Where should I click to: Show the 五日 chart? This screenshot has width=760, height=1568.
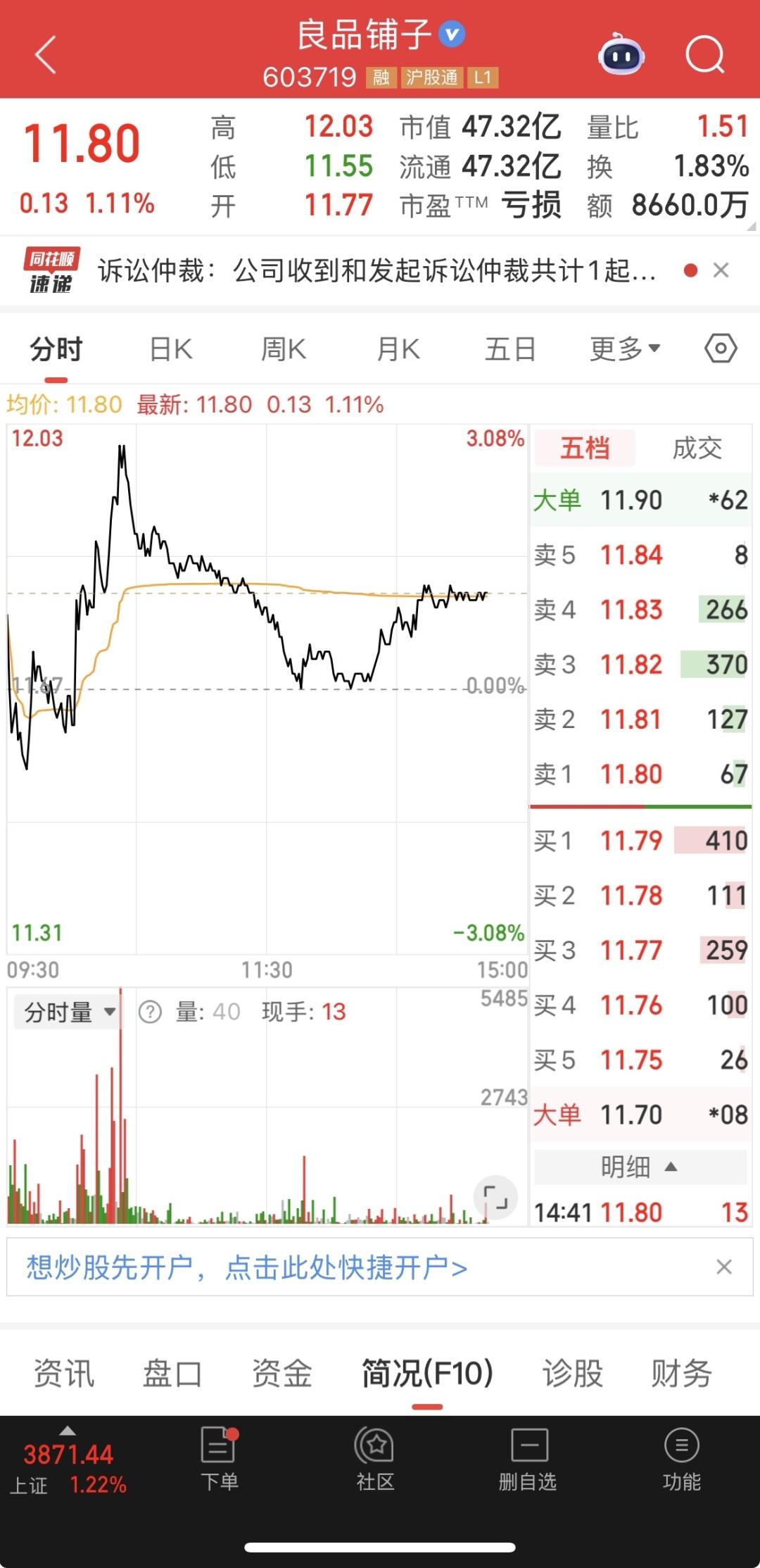point(510,349)
